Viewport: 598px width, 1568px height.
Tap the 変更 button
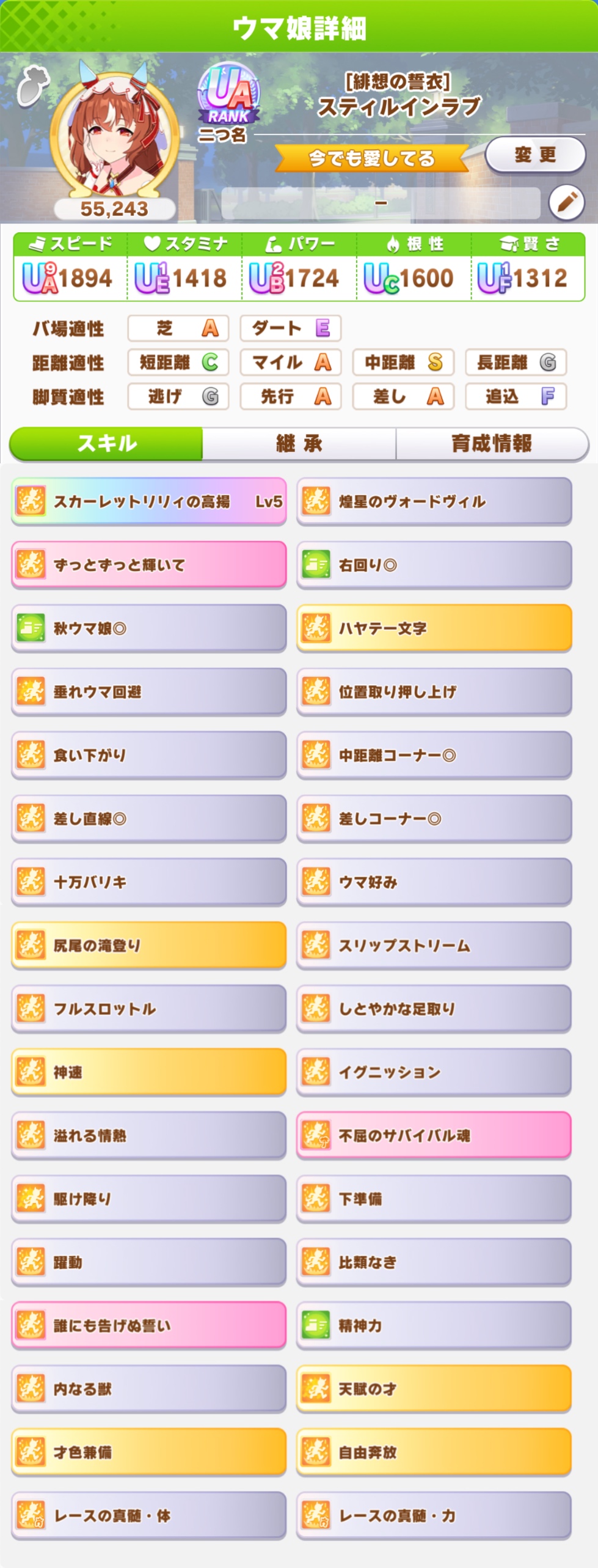pyautogui.click(x=535, y=155)
